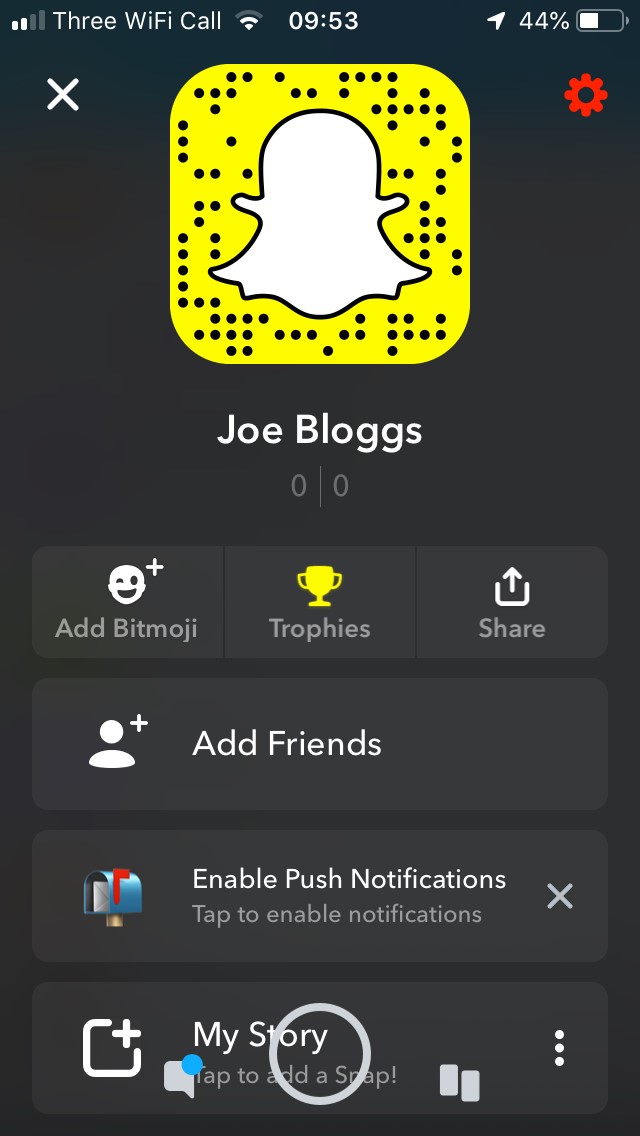
Task: Close the profile screen
Action: click(x=63, y=95)
